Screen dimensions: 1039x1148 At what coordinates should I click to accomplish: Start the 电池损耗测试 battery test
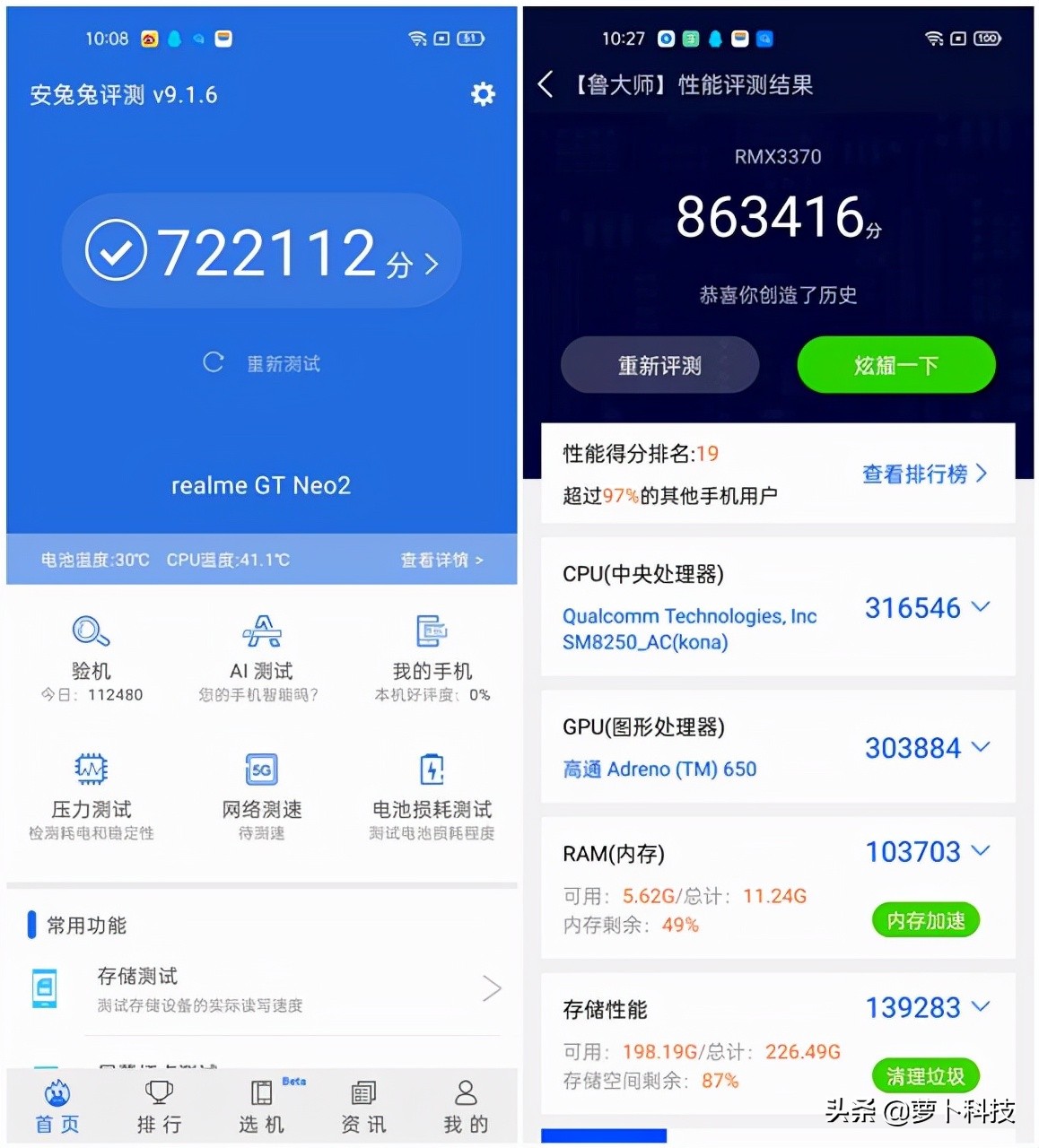[x=431, y=789]
